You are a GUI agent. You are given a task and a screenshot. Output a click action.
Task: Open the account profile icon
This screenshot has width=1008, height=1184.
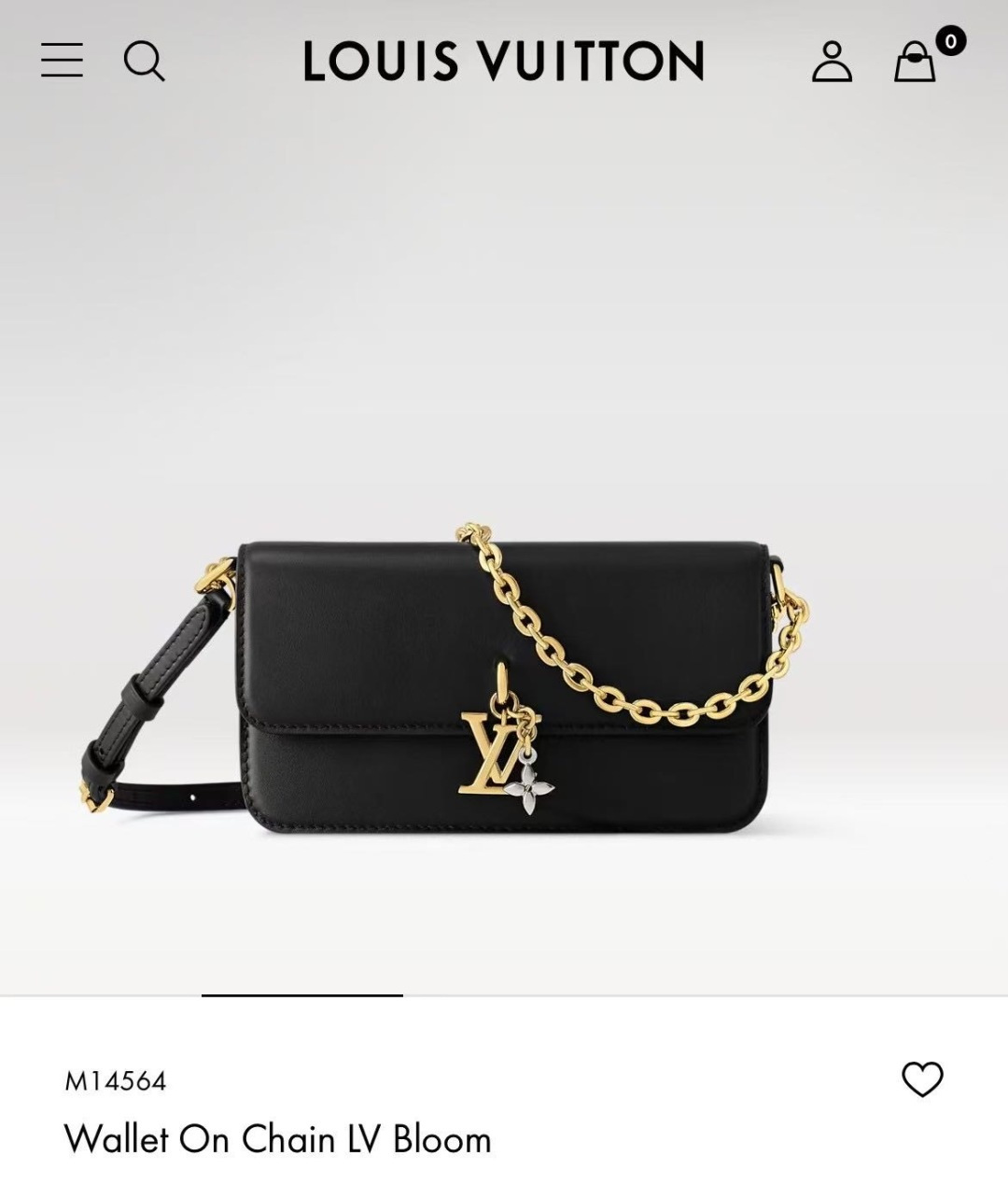831,62
